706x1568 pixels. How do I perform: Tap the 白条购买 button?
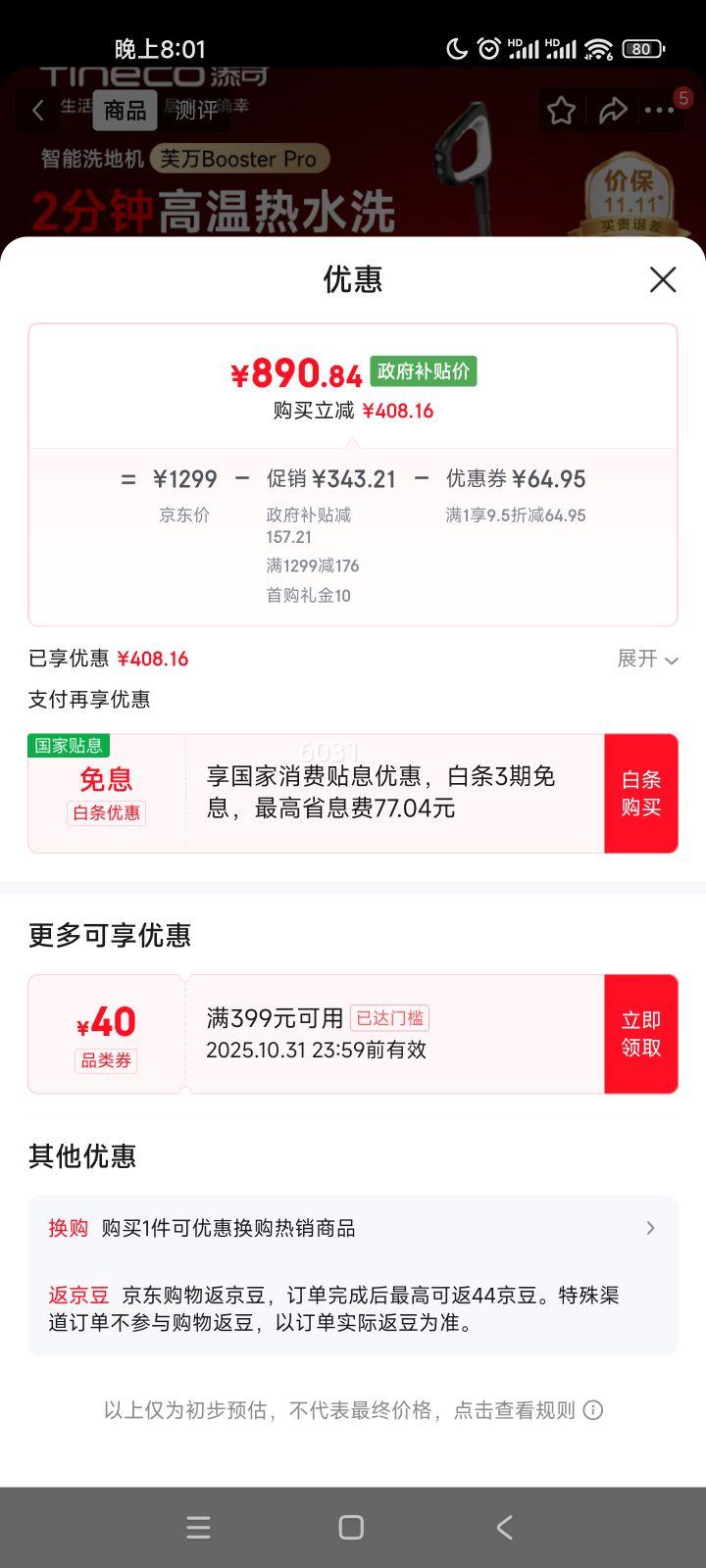coord(640,793)
